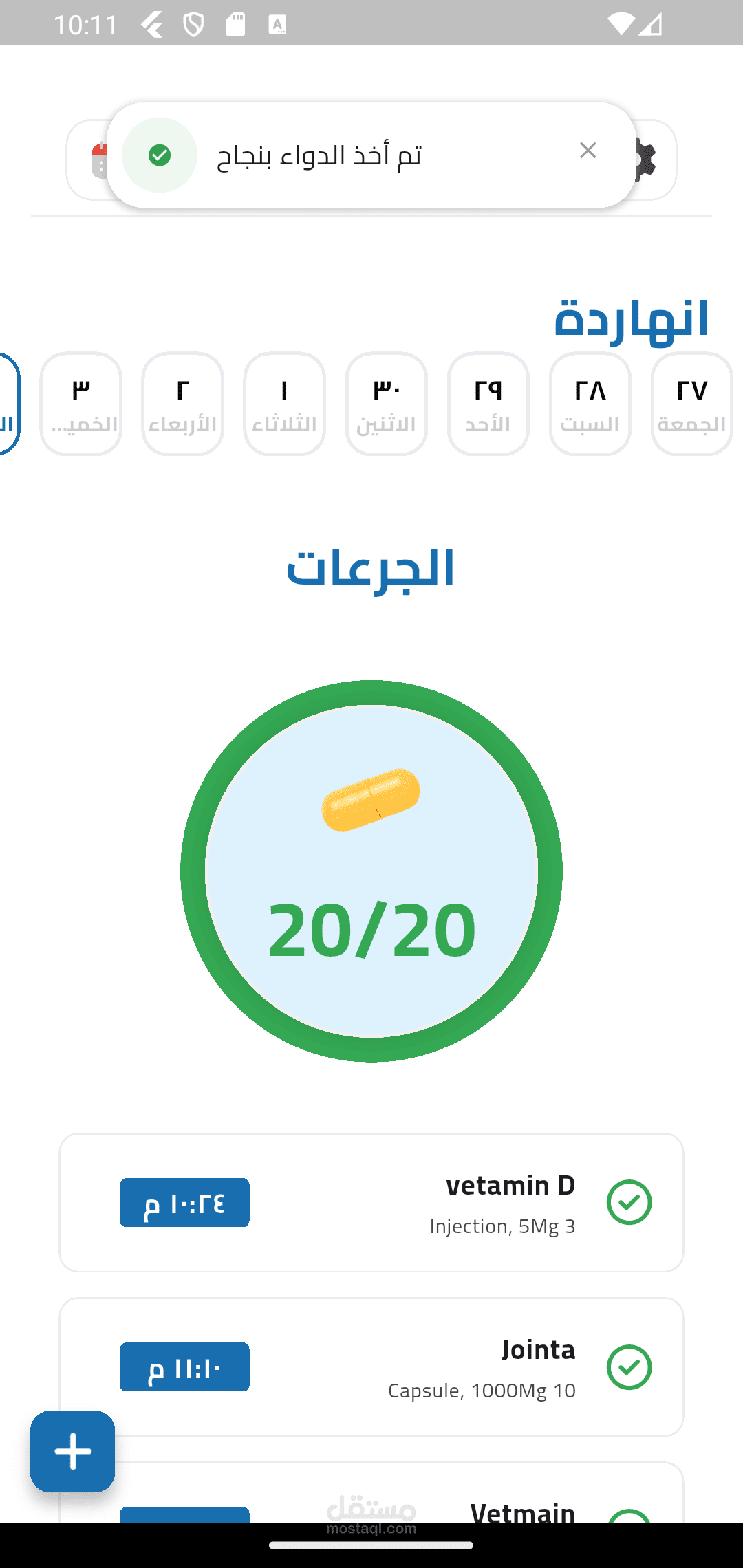Select Thursday the 3rd in date strip
Image resolution: width=743 pixels, height=1568 pixels.
[80, 404]
